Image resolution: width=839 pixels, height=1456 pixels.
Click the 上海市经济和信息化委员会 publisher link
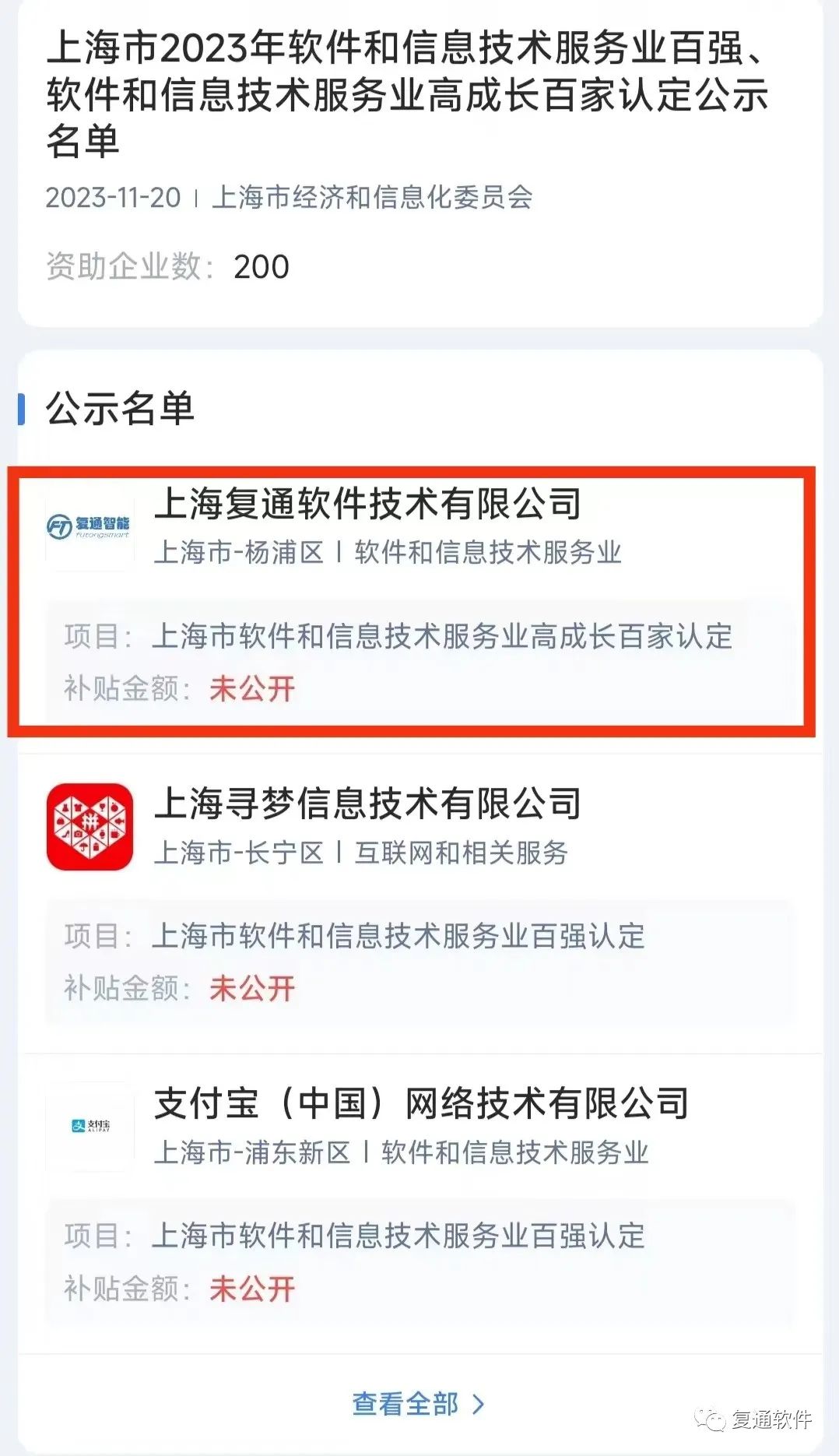[x=372, y=199]
